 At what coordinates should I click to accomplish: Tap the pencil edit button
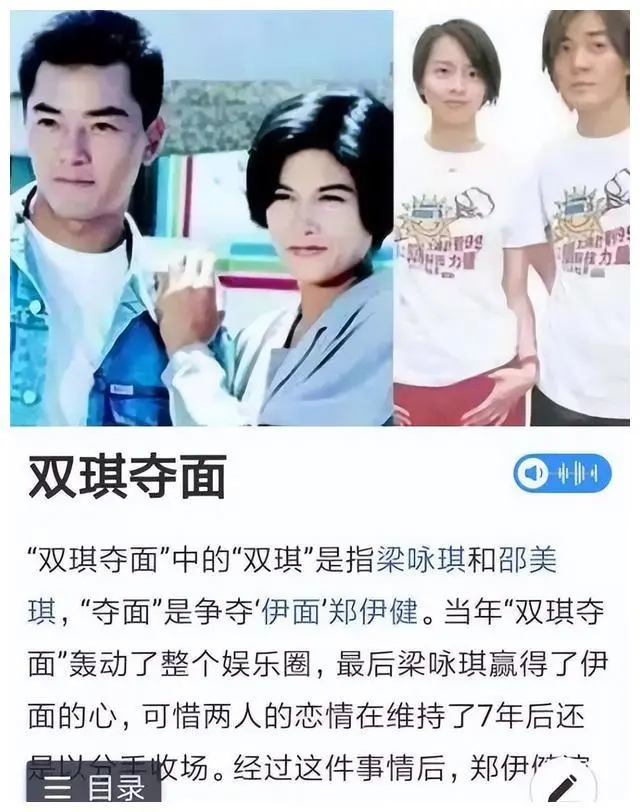[x=567, y=786]
